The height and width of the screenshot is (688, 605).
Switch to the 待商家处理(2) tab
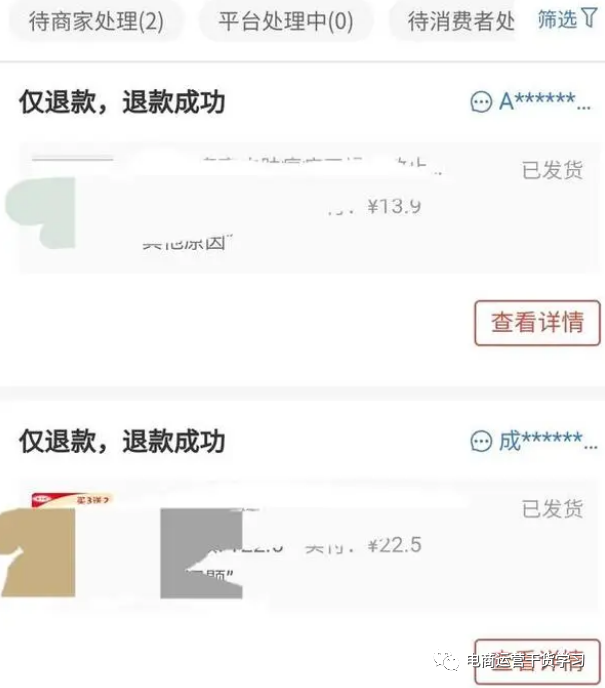coord(96,21)
